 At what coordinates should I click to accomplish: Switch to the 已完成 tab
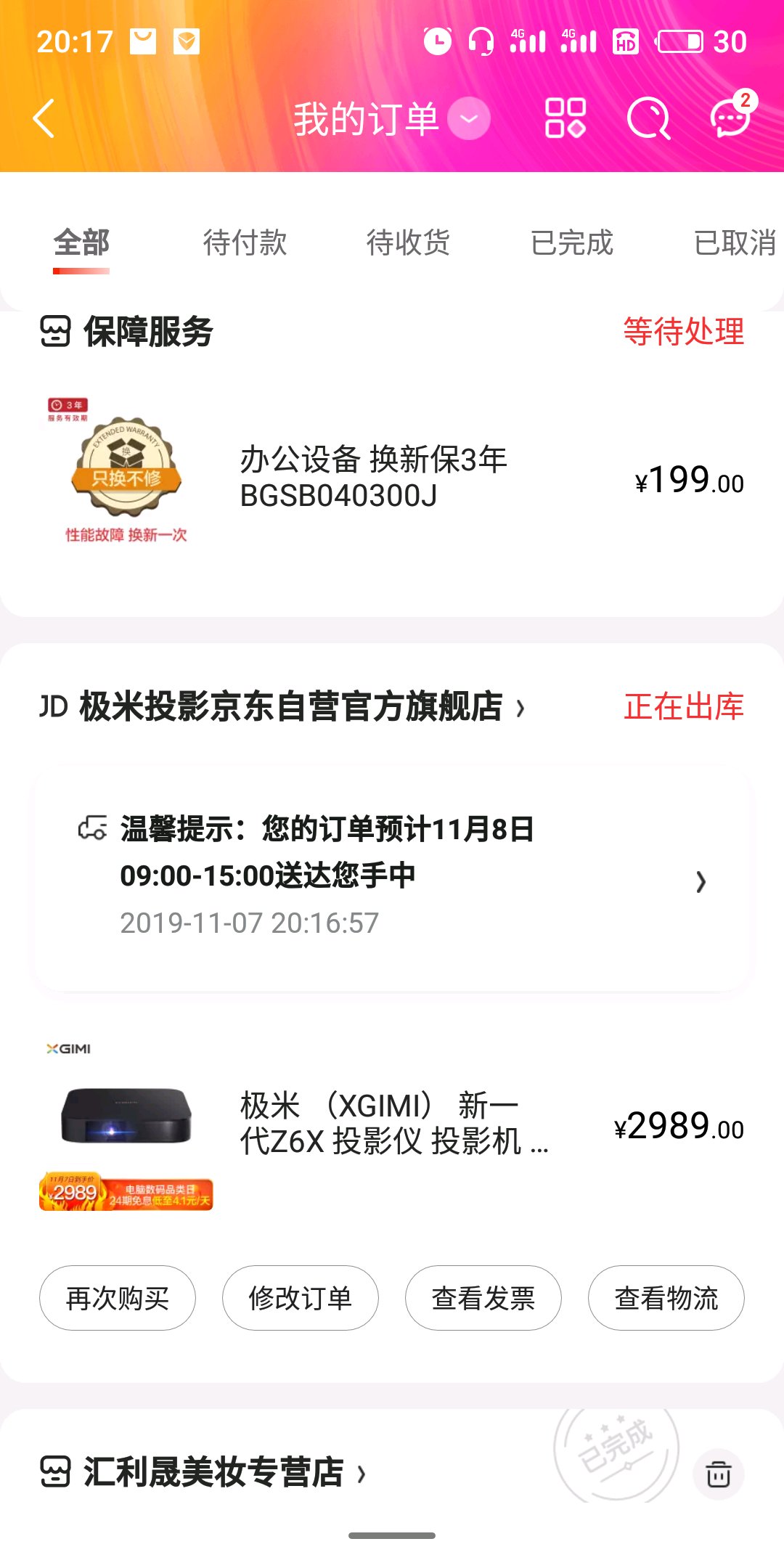[x=572, y=242]
